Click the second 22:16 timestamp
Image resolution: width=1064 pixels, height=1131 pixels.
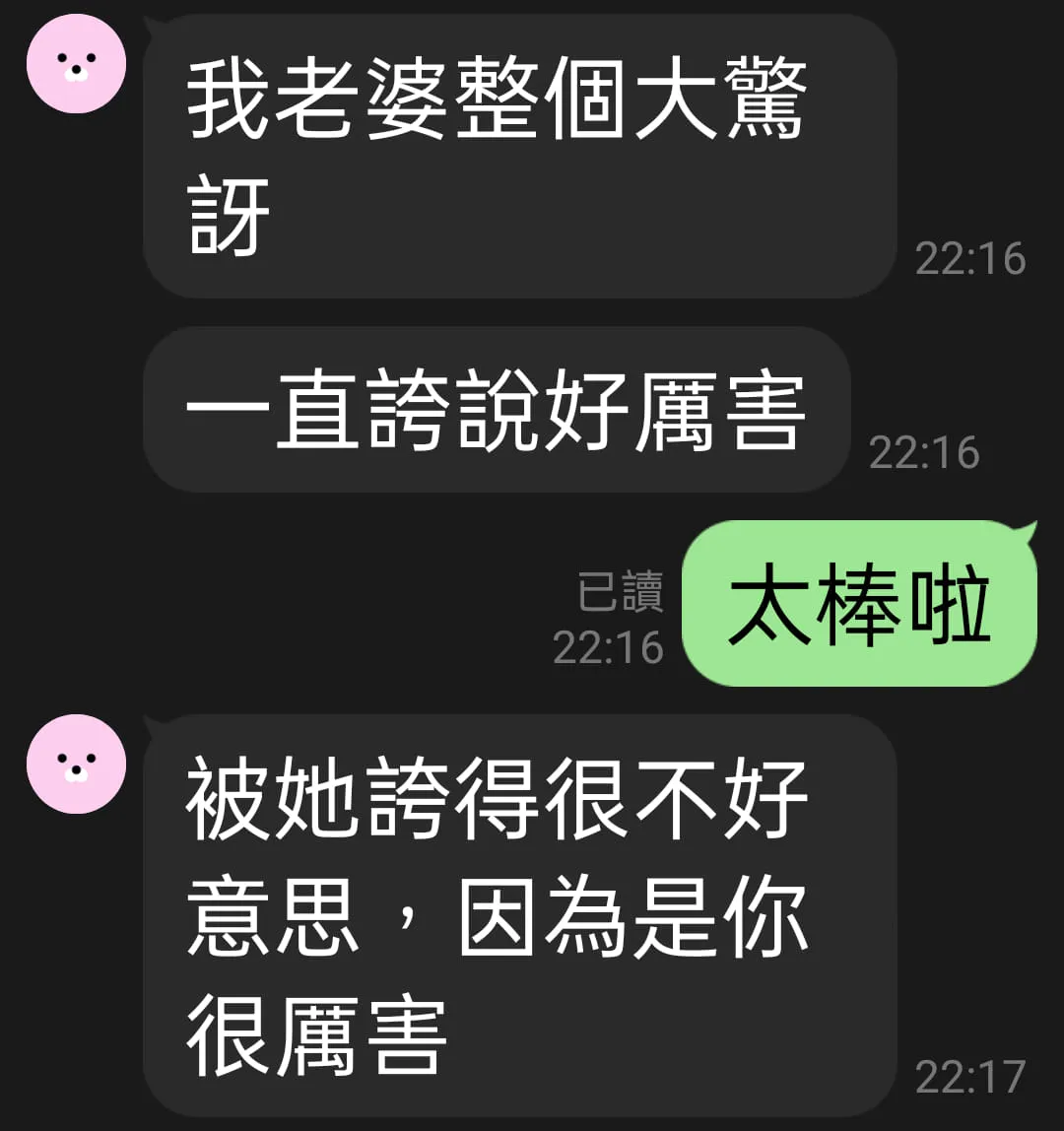click(924, 452)
